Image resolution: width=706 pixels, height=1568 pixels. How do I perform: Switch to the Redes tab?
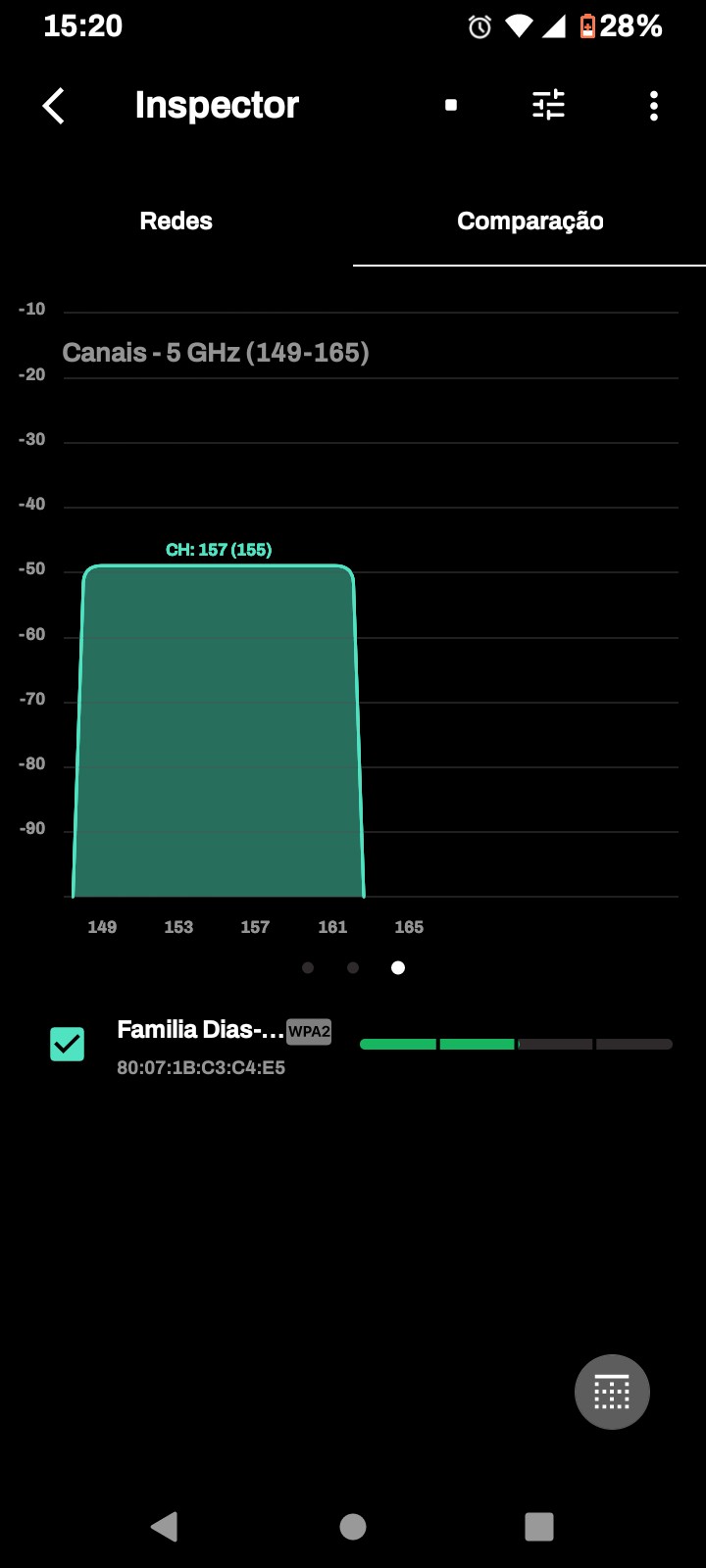tap(176, 220)
